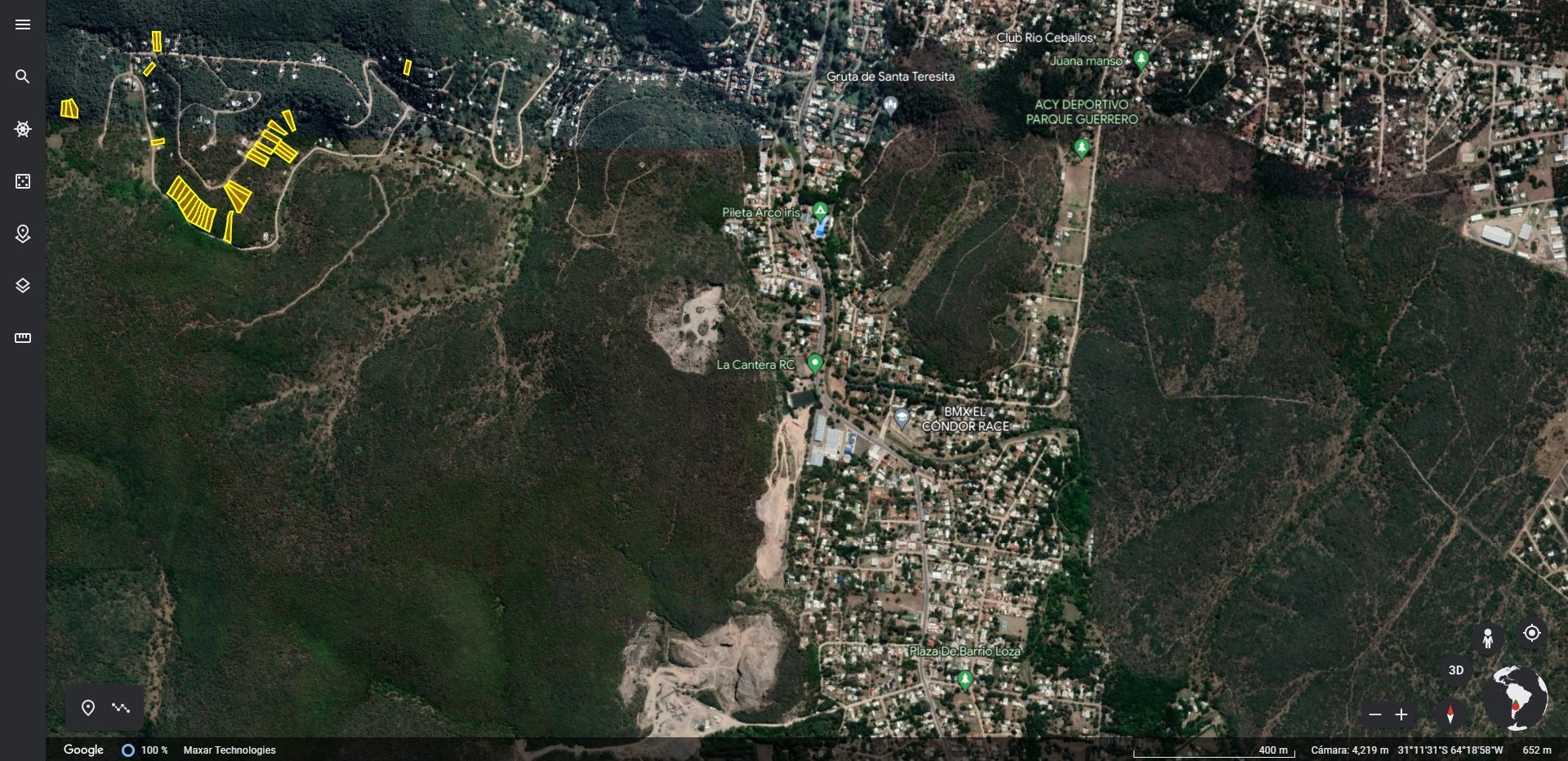Fly to my current location

tap(1532, 633)
